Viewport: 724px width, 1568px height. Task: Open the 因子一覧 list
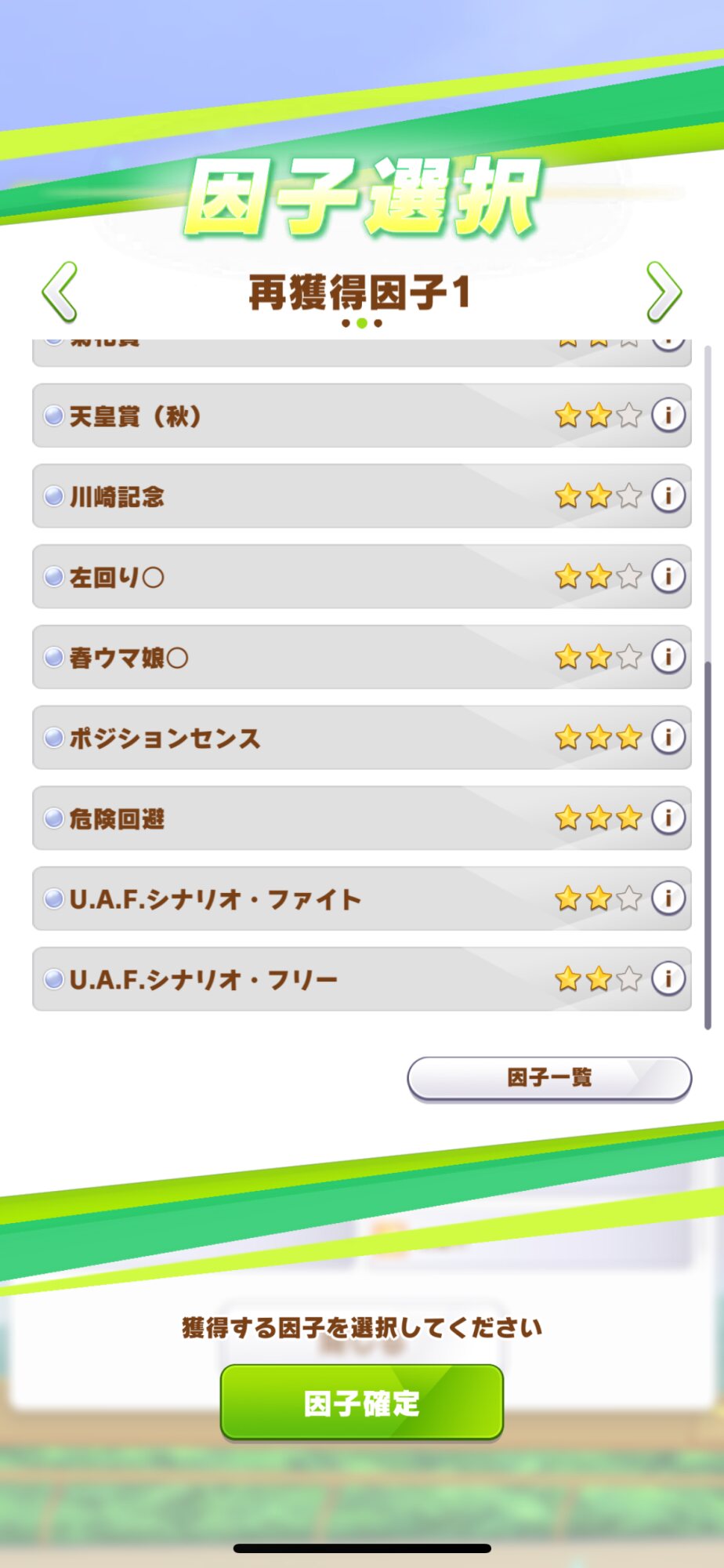coord(549,1078)
